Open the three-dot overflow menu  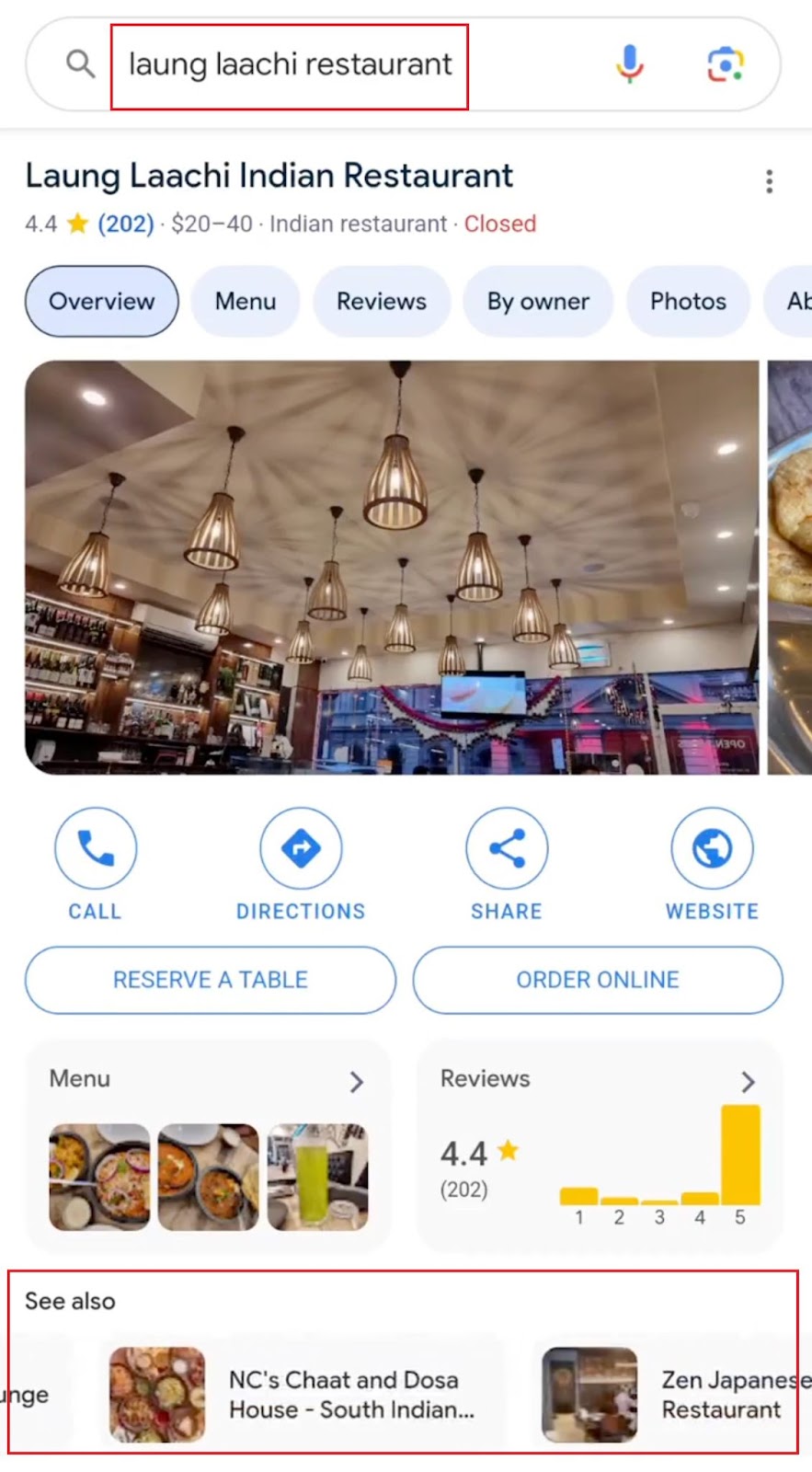[x=769, y=181]
